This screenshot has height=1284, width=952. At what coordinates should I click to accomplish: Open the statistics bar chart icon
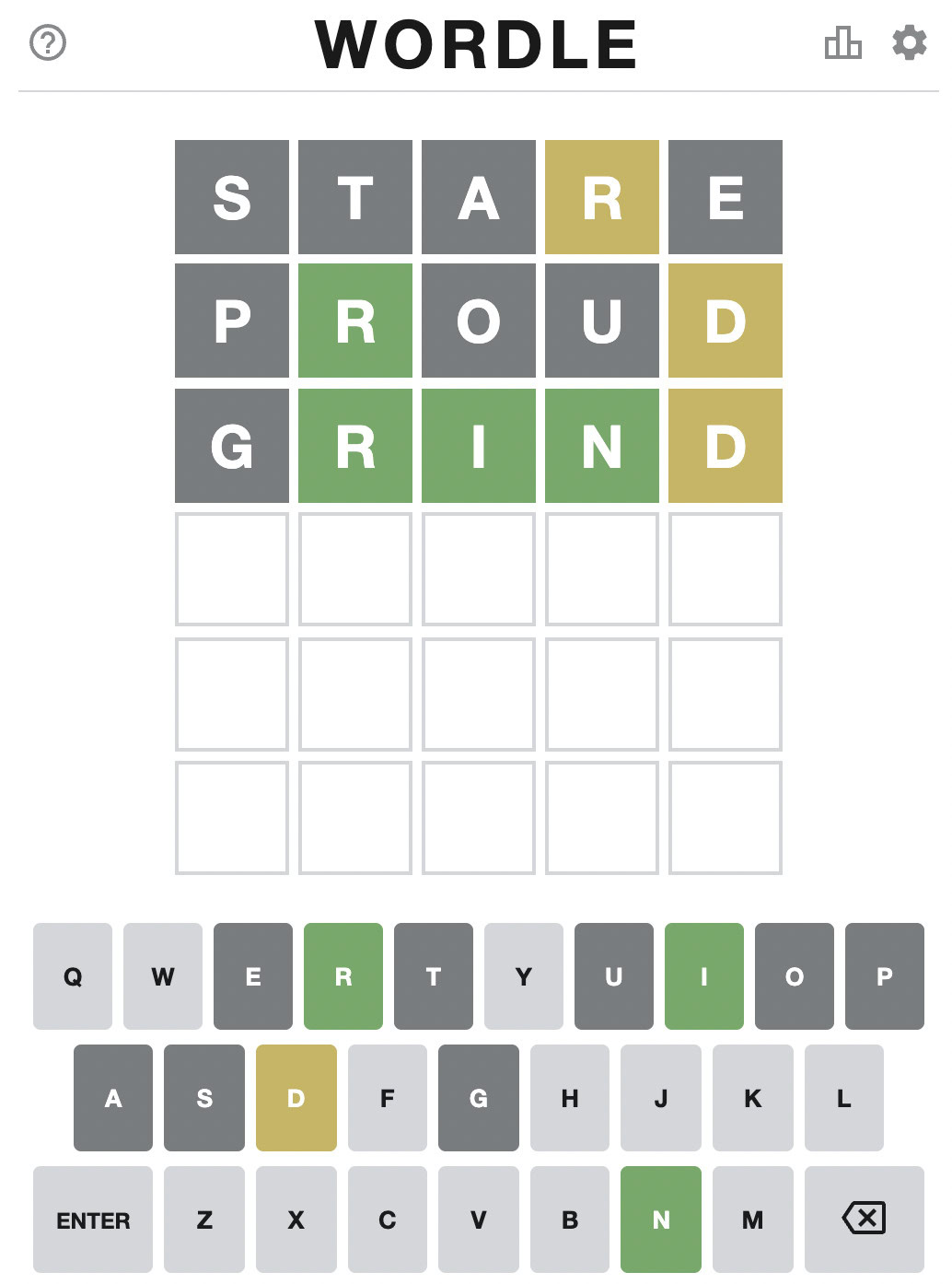click(x=842, y=42)
